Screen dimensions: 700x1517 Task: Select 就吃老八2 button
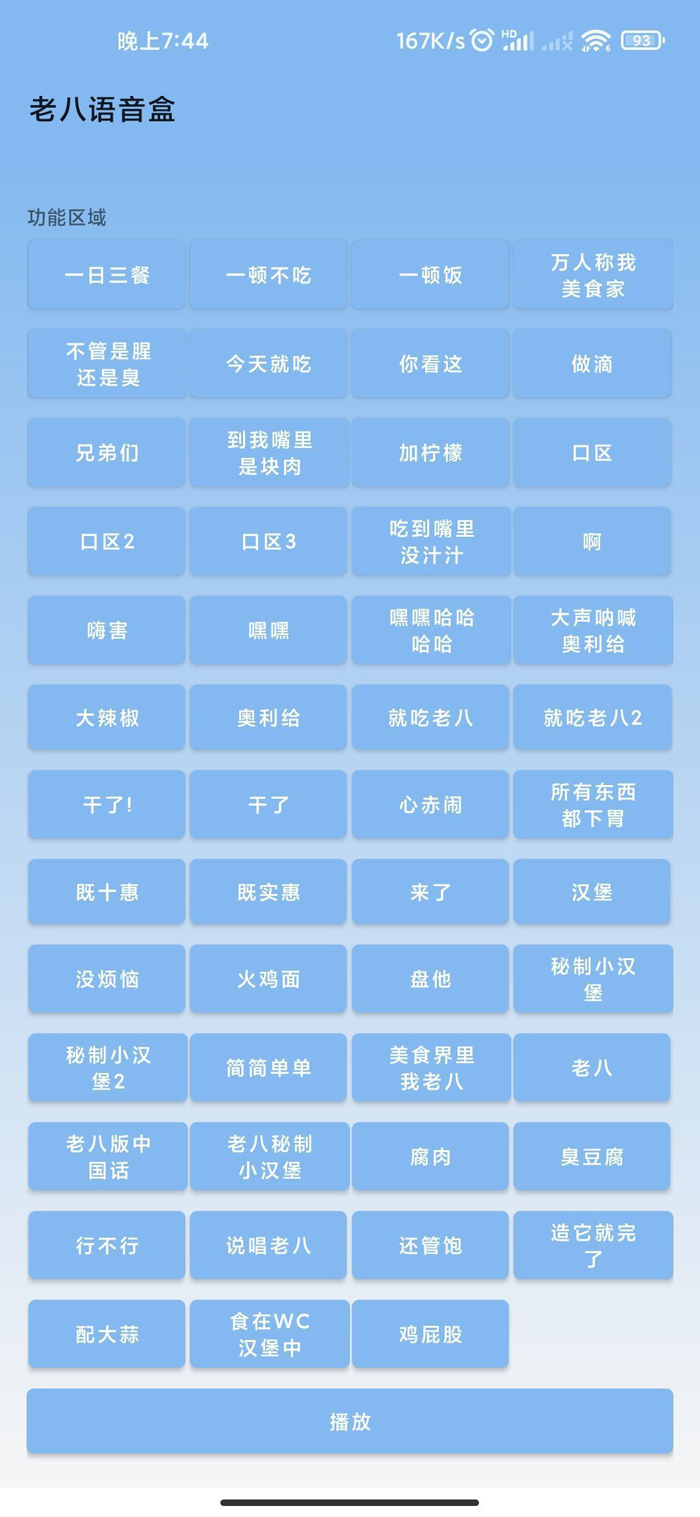[592, 718]
